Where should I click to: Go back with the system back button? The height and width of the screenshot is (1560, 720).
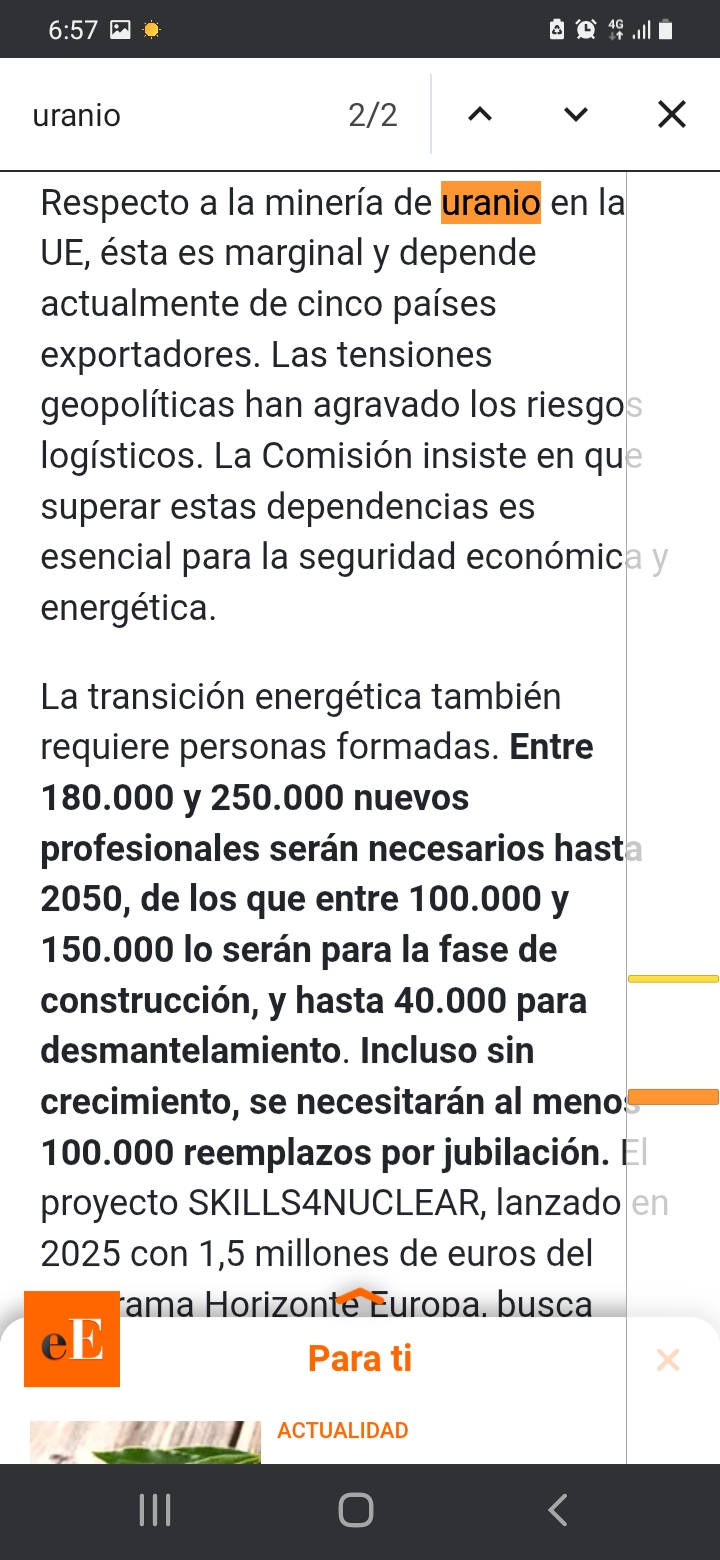pos(558,1510)
